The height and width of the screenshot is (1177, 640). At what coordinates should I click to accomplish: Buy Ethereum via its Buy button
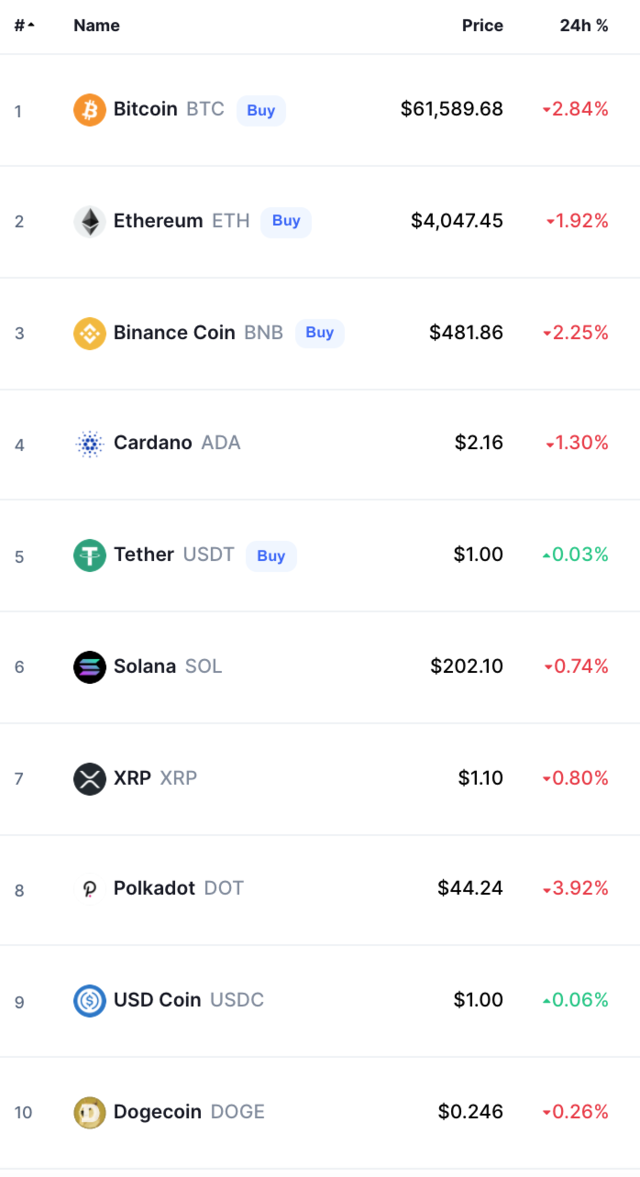click(286, 221)
